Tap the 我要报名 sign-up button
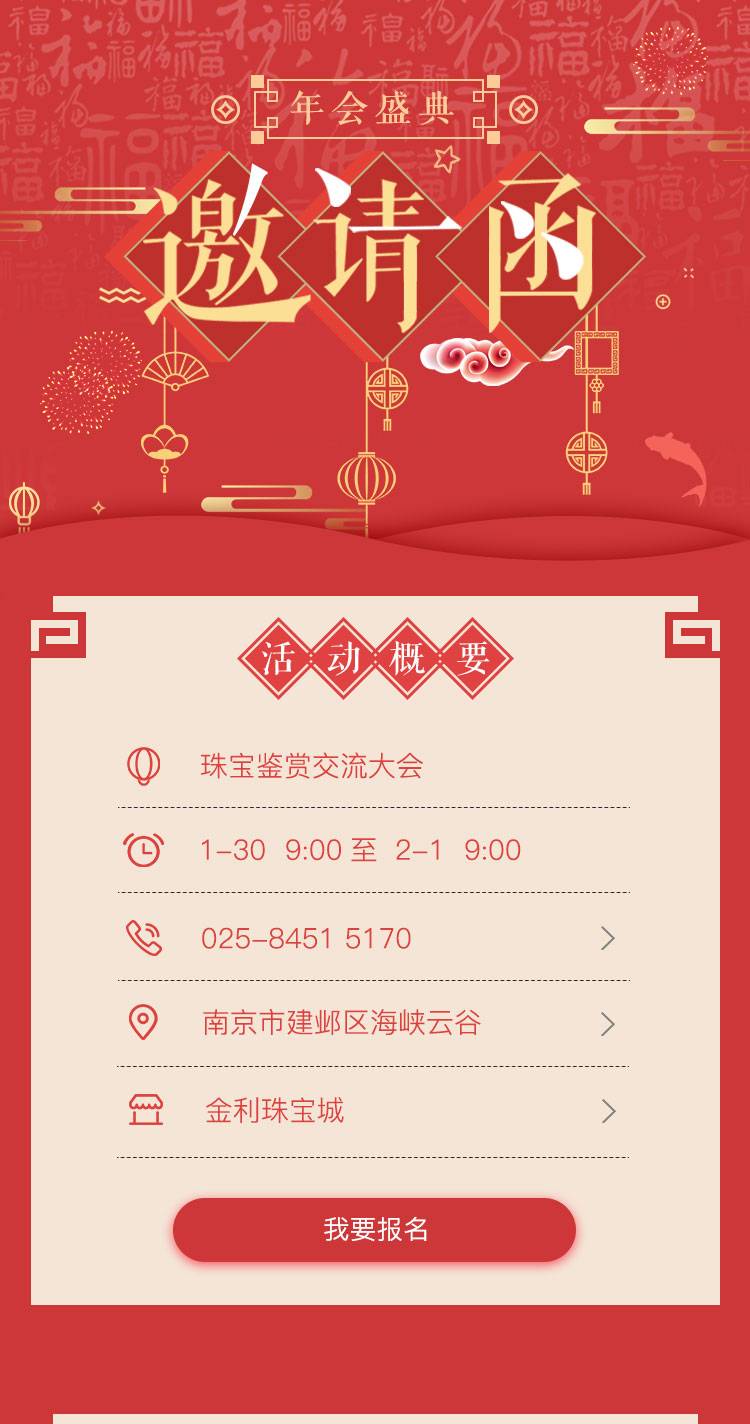The height and width of the screenshot is (1424, 750). (374, 1230)
